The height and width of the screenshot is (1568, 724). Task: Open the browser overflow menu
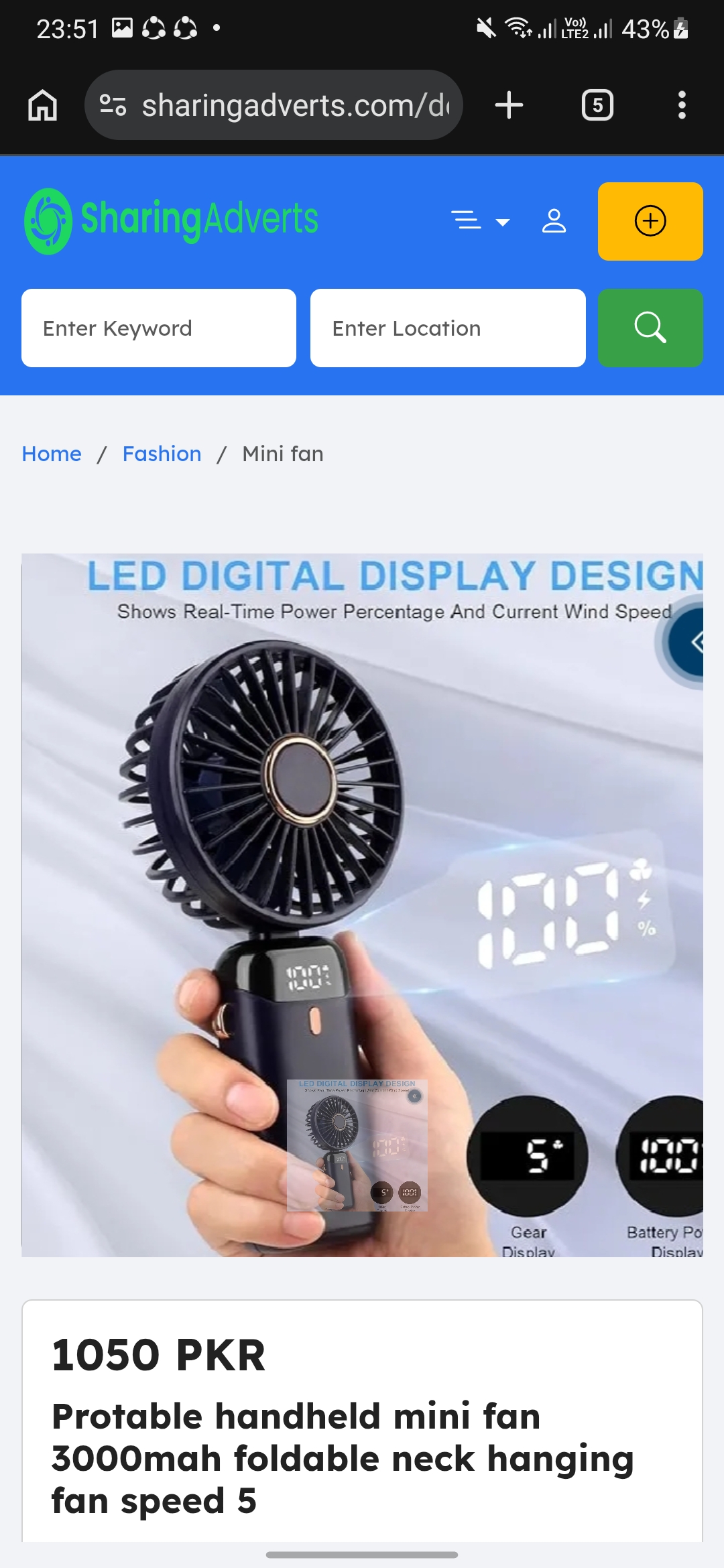tap(682, 105)
